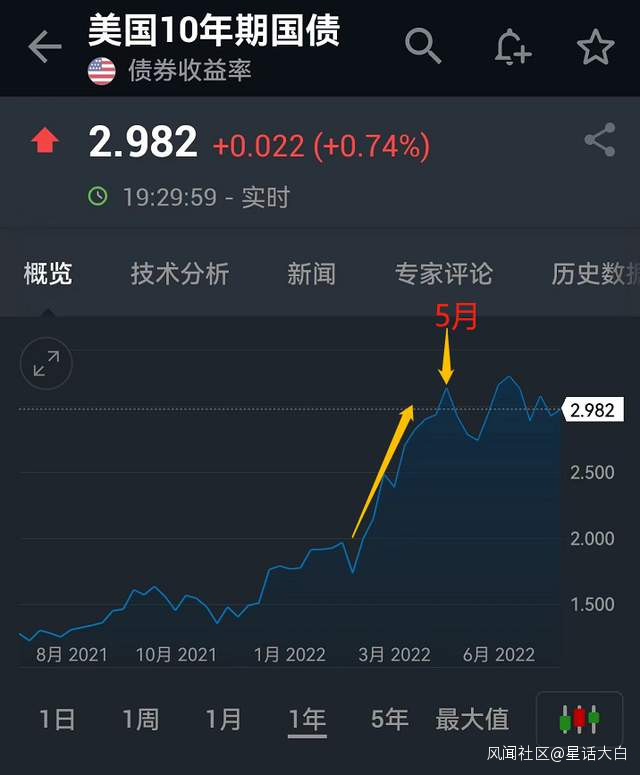
Task: View the 专家评论 tab
Action: click(x=444, y=274)
